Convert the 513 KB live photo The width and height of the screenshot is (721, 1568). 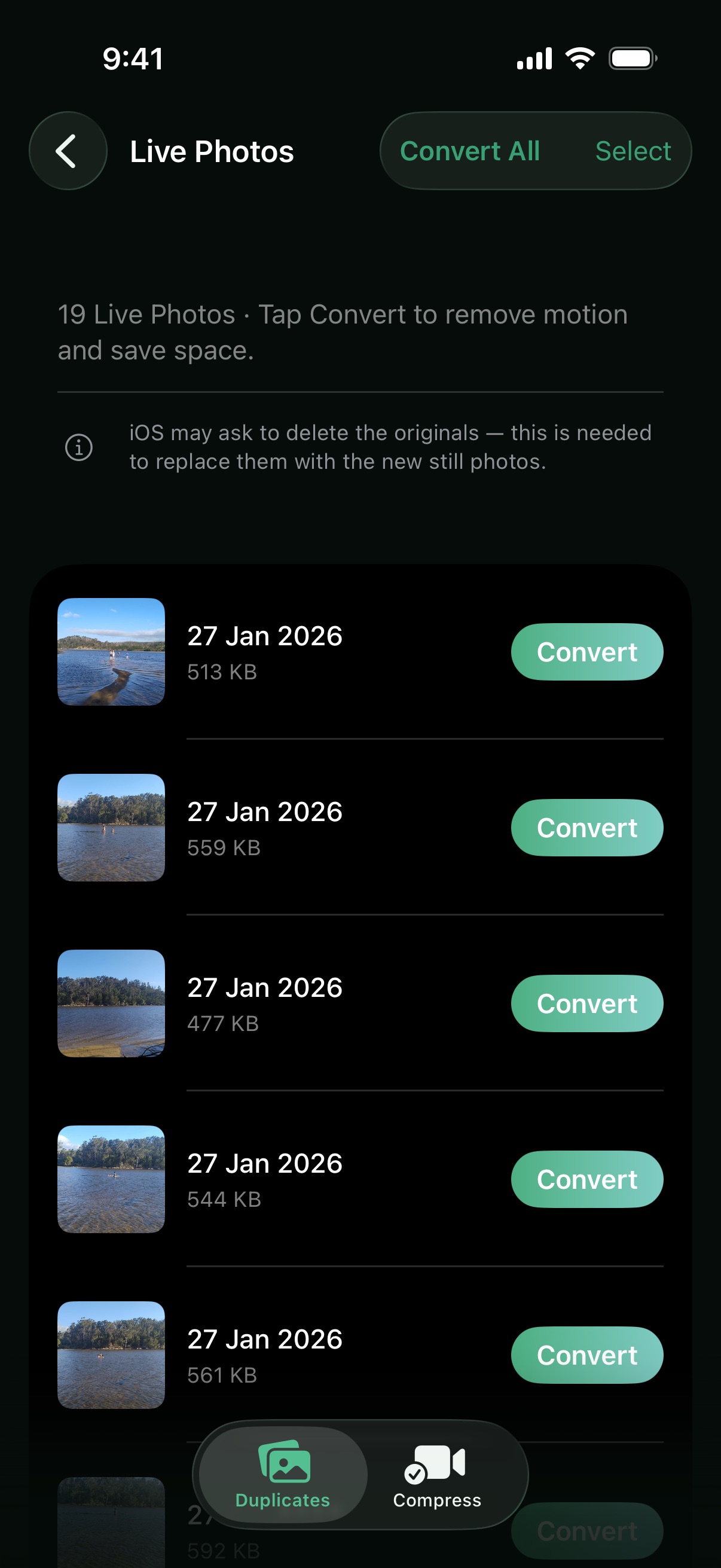point(586,651)
